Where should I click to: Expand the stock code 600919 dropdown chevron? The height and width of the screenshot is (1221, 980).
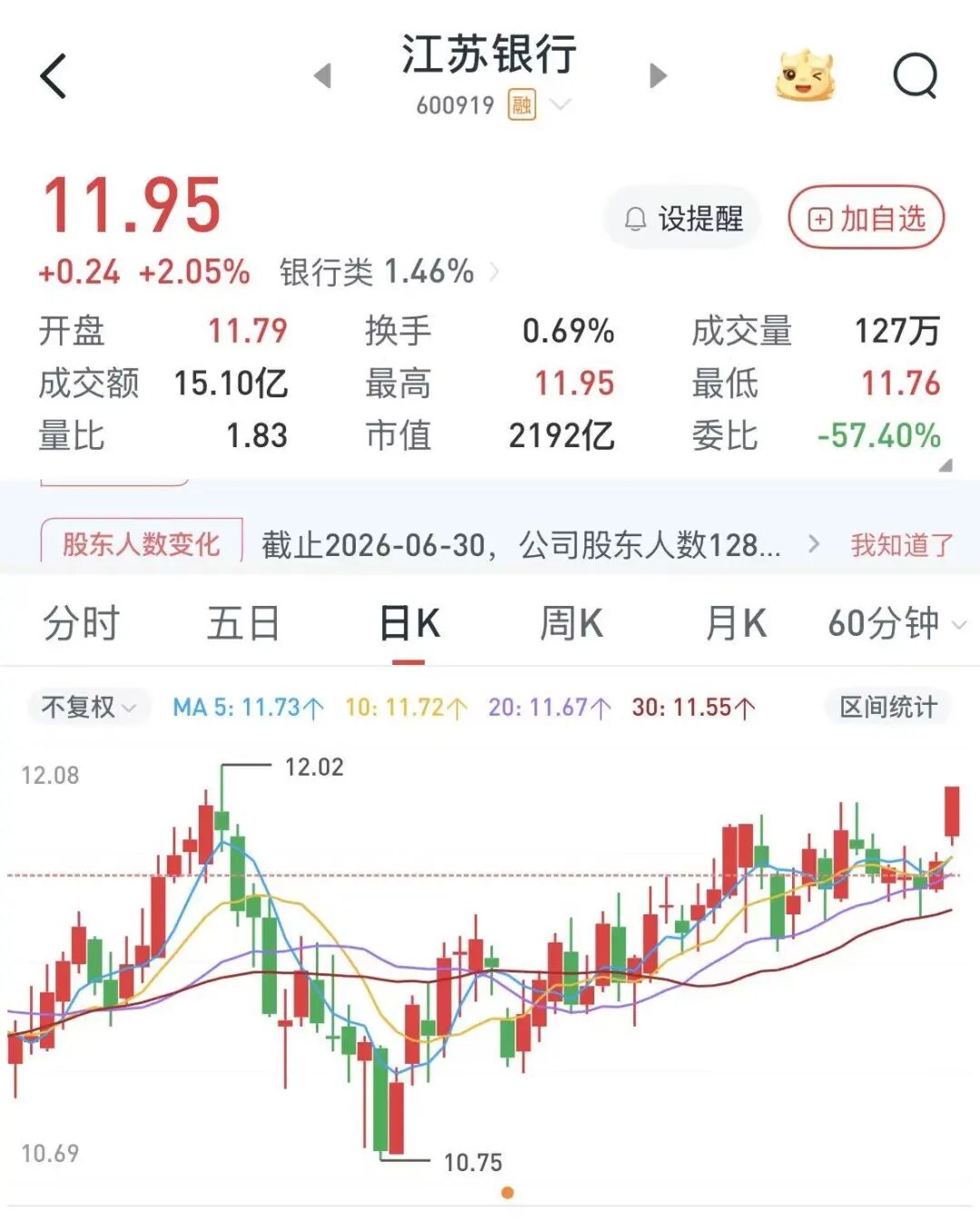(561, 105)
